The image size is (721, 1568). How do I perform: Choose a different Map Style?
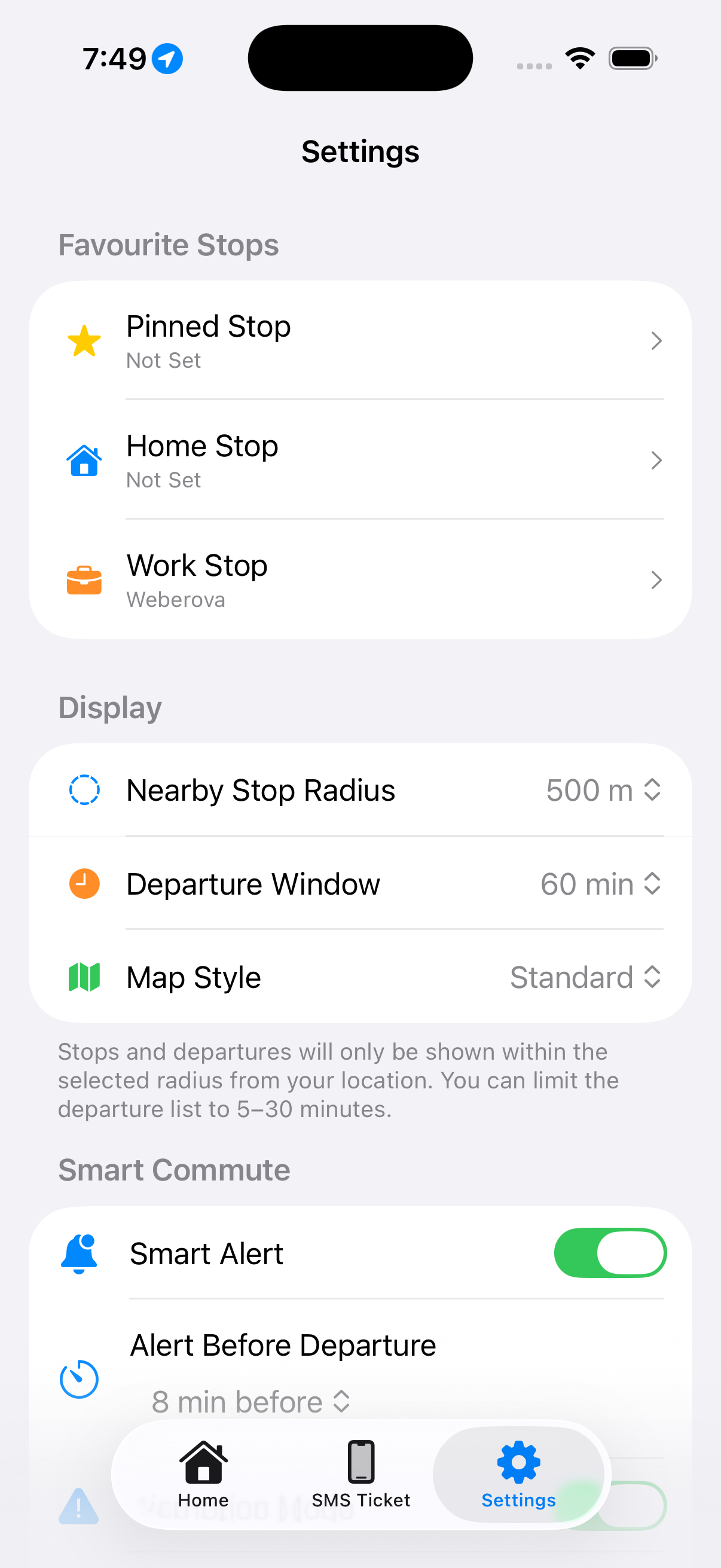click(x=585, y=978)
